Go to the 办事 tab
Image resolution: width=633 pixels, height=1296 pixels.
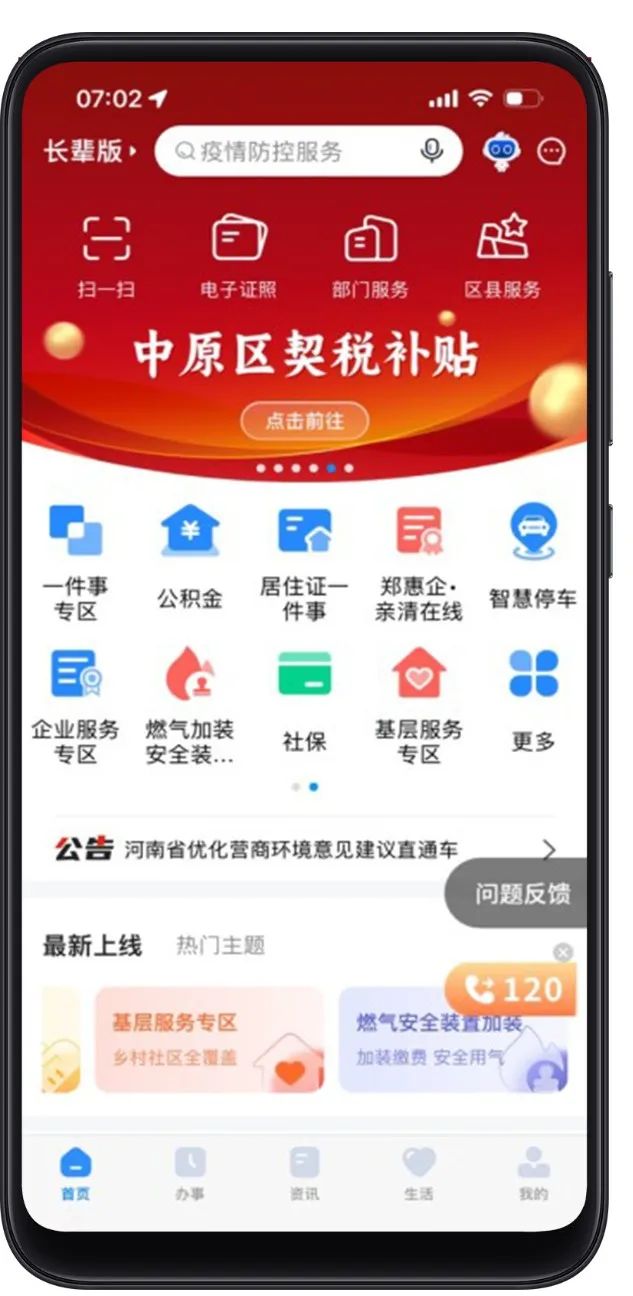click(190, 1174)
